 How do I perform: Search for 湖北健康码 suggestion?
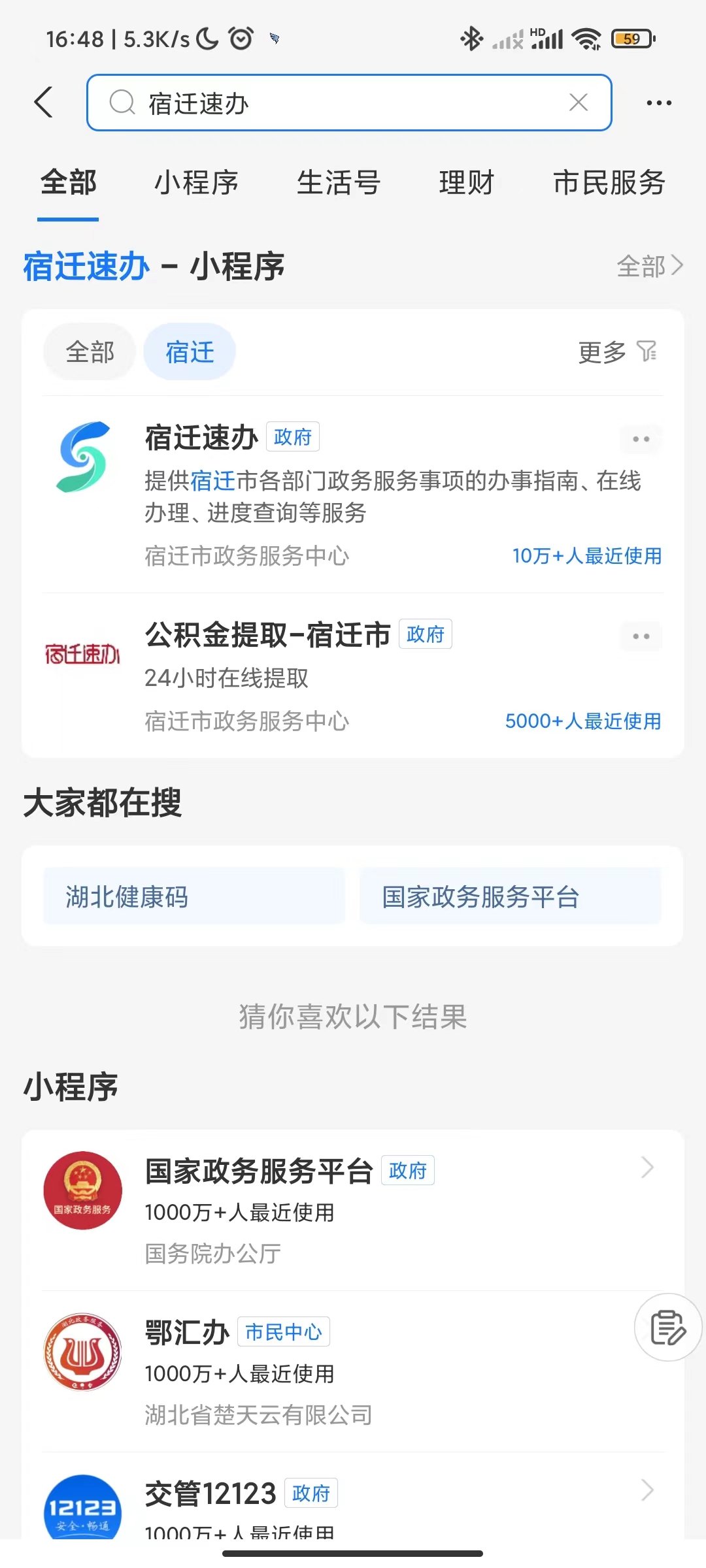coord(193,896)
